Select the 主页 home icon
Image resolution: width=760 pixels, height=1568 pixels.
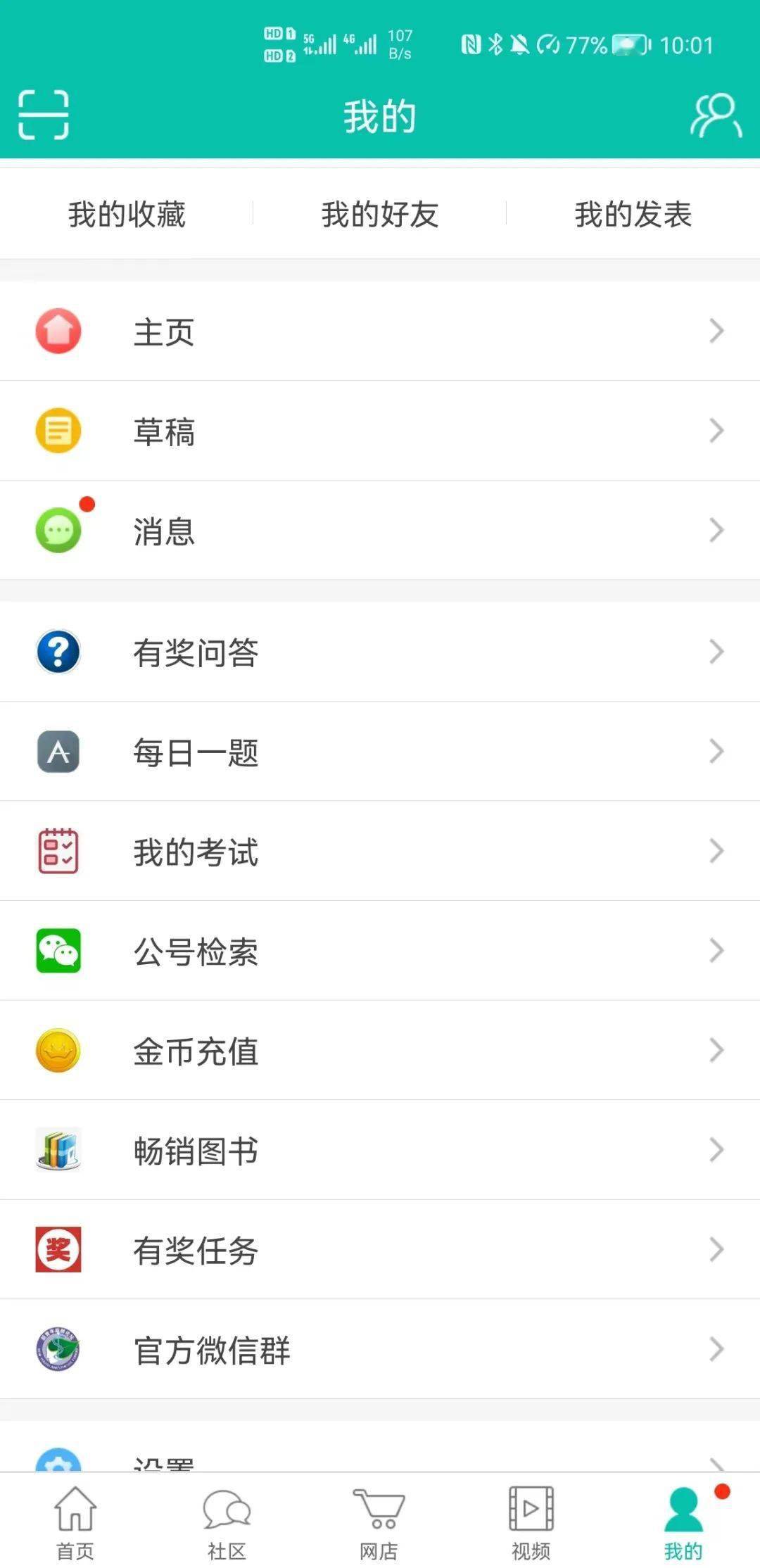pos(59,331)
